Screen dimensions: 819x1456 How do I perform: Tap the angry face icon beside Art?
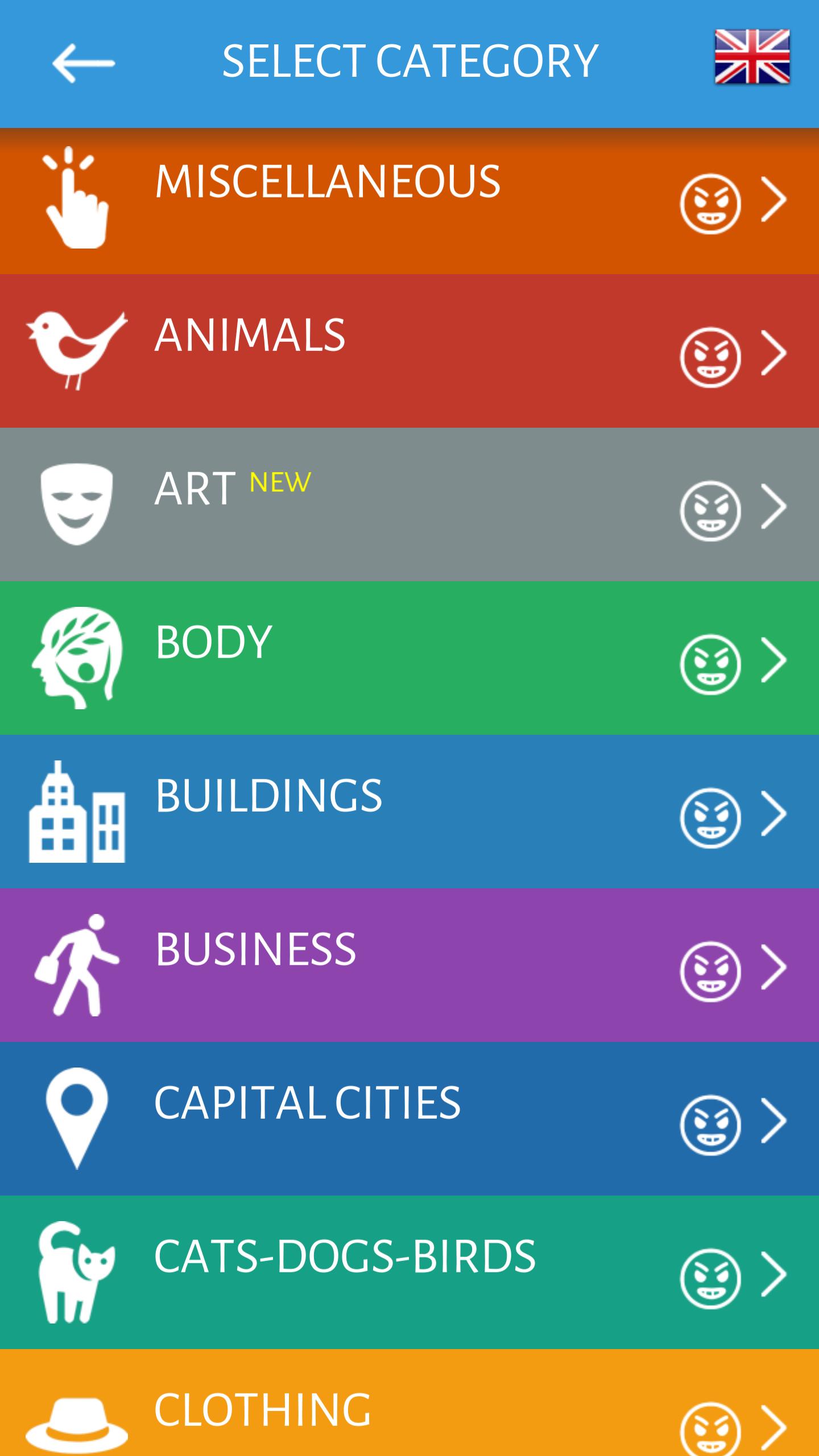coord(710,511)
